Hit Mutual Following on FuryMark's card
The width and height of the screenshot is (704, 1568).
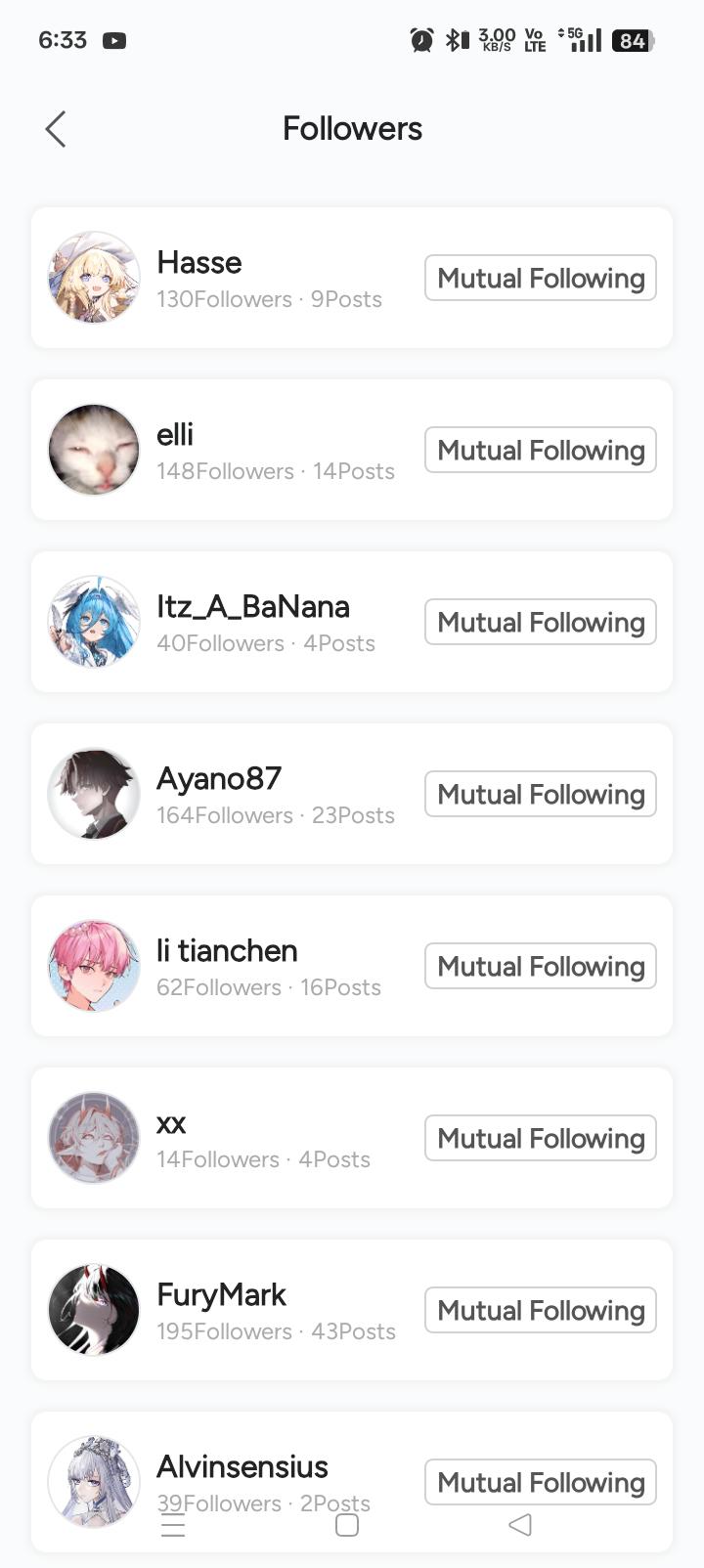(x=540, y=1311)
